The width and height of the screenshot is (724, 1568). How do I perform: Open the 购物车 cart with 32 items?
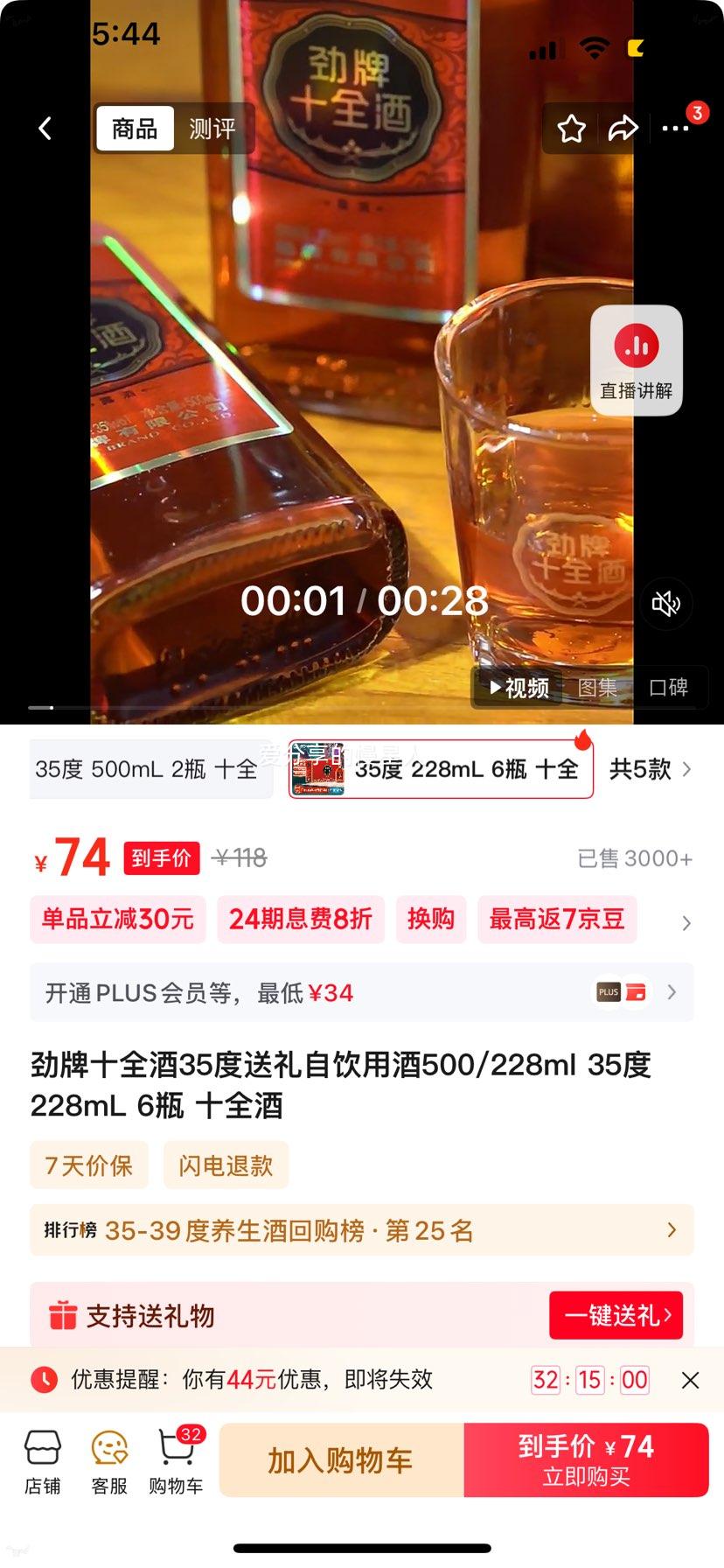point(174,1457)
